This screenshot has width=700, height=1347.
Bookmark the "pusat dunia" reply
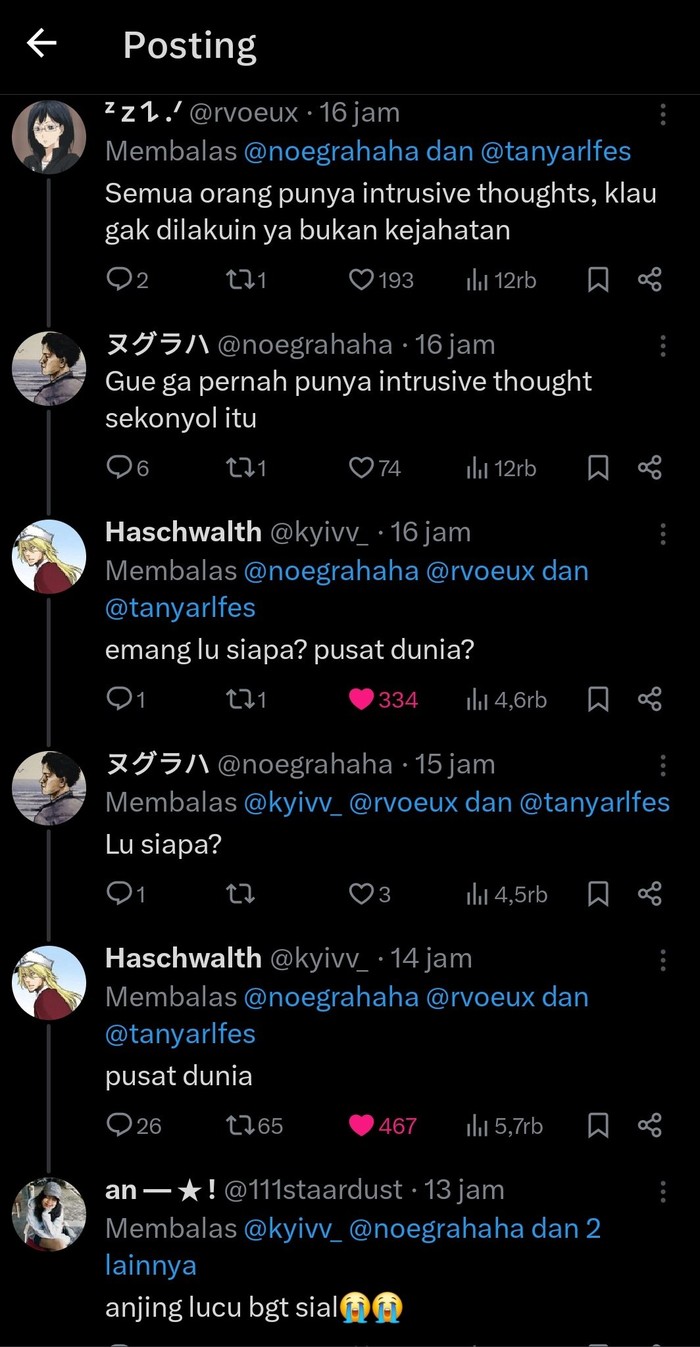tap(598, 1125)
